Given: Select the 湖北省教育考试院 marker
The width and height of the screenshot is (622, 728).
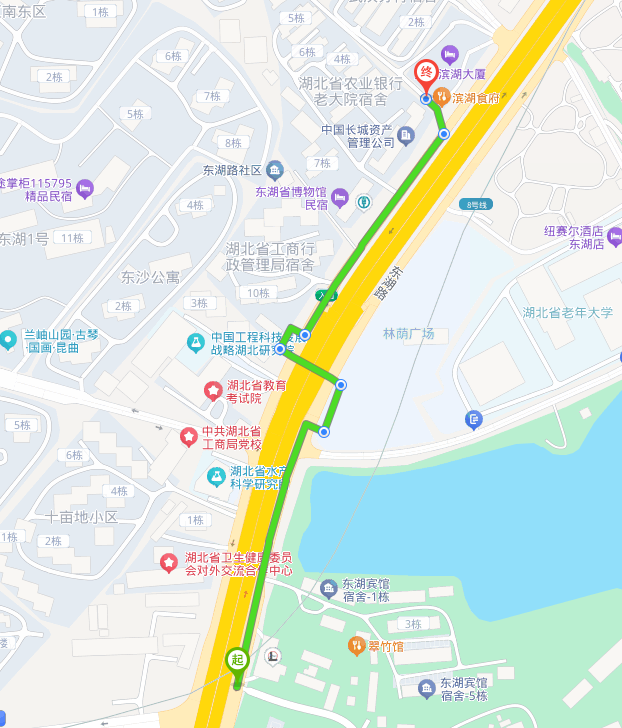Looking at the screenshot, I should 213,390.
